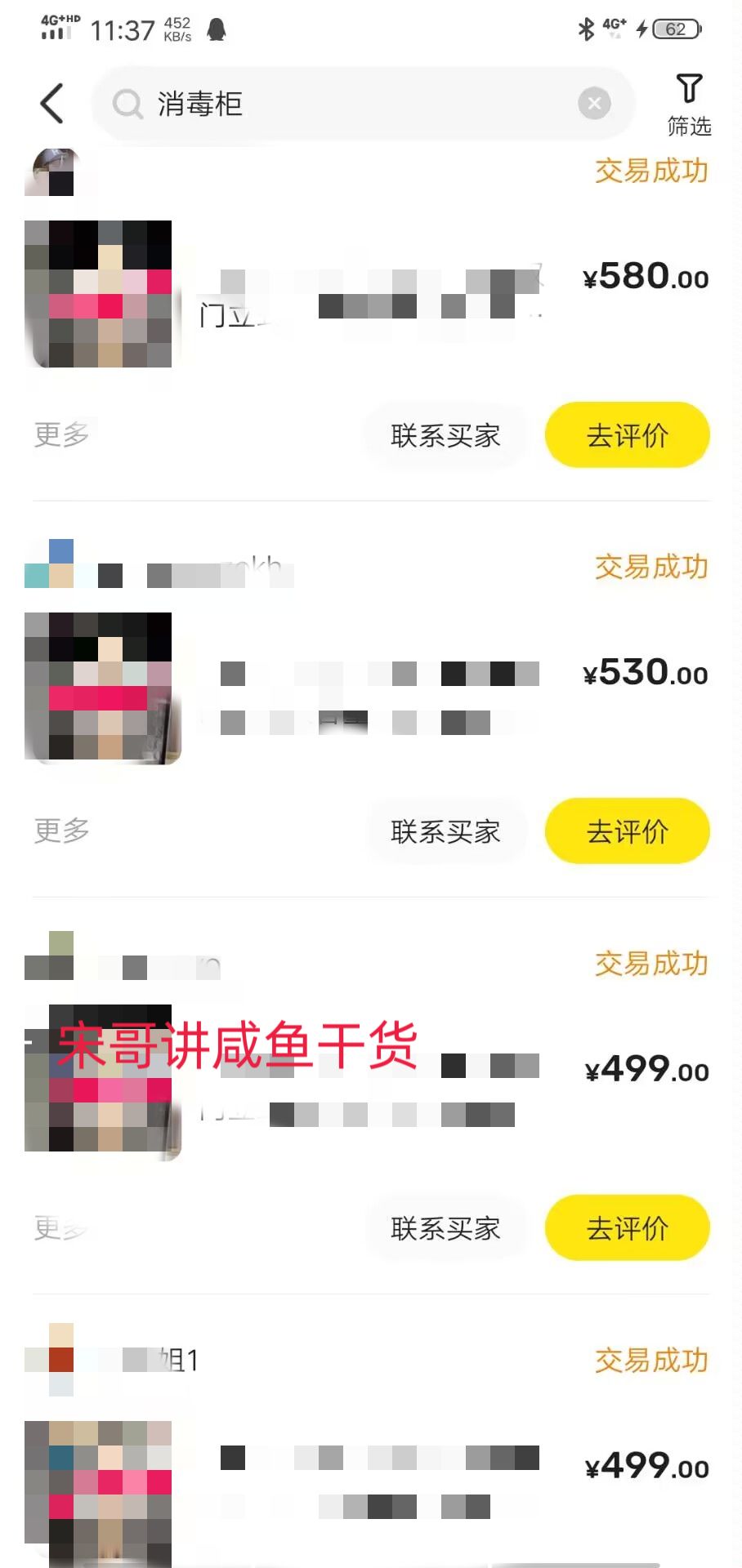Clear the search text

[594, 104]
